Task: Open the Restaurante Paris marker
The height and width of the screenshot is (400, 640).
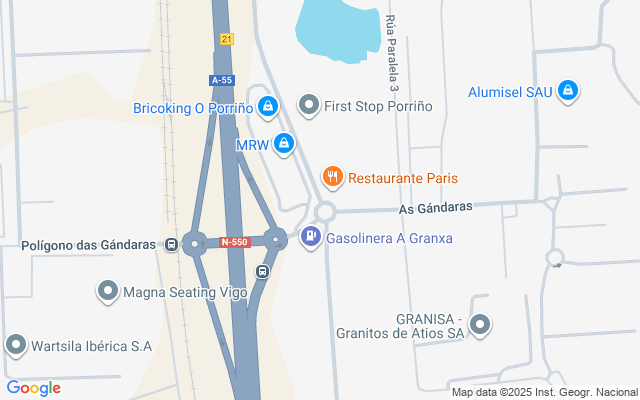Action: (x=333, y=178)
